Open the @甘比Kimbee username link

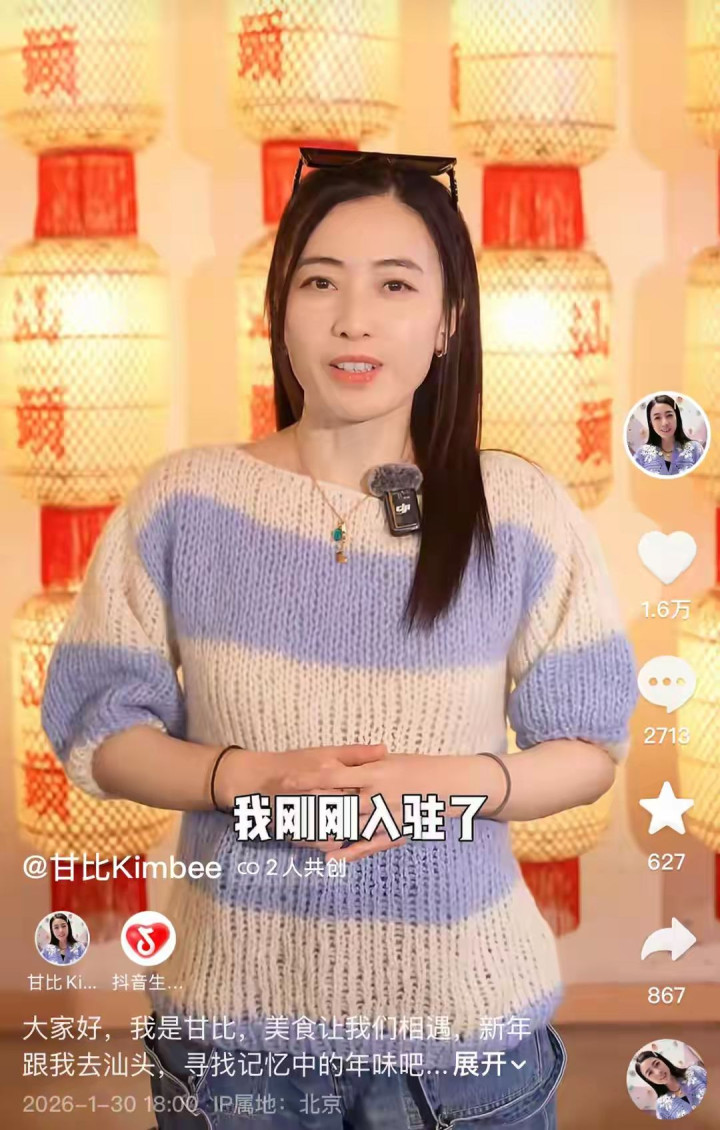pyautogui.click(x=122, y=867)
